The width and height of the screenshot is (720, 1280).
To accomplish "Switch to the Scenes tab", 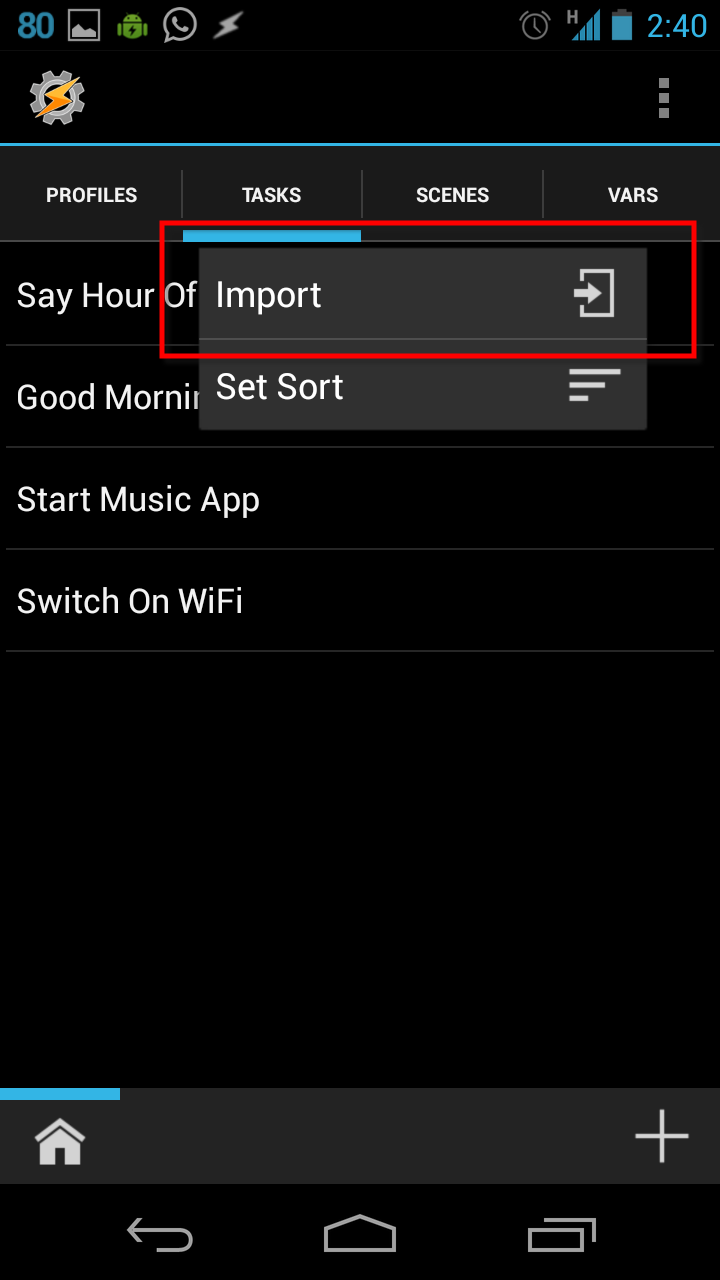I will 452,195.
